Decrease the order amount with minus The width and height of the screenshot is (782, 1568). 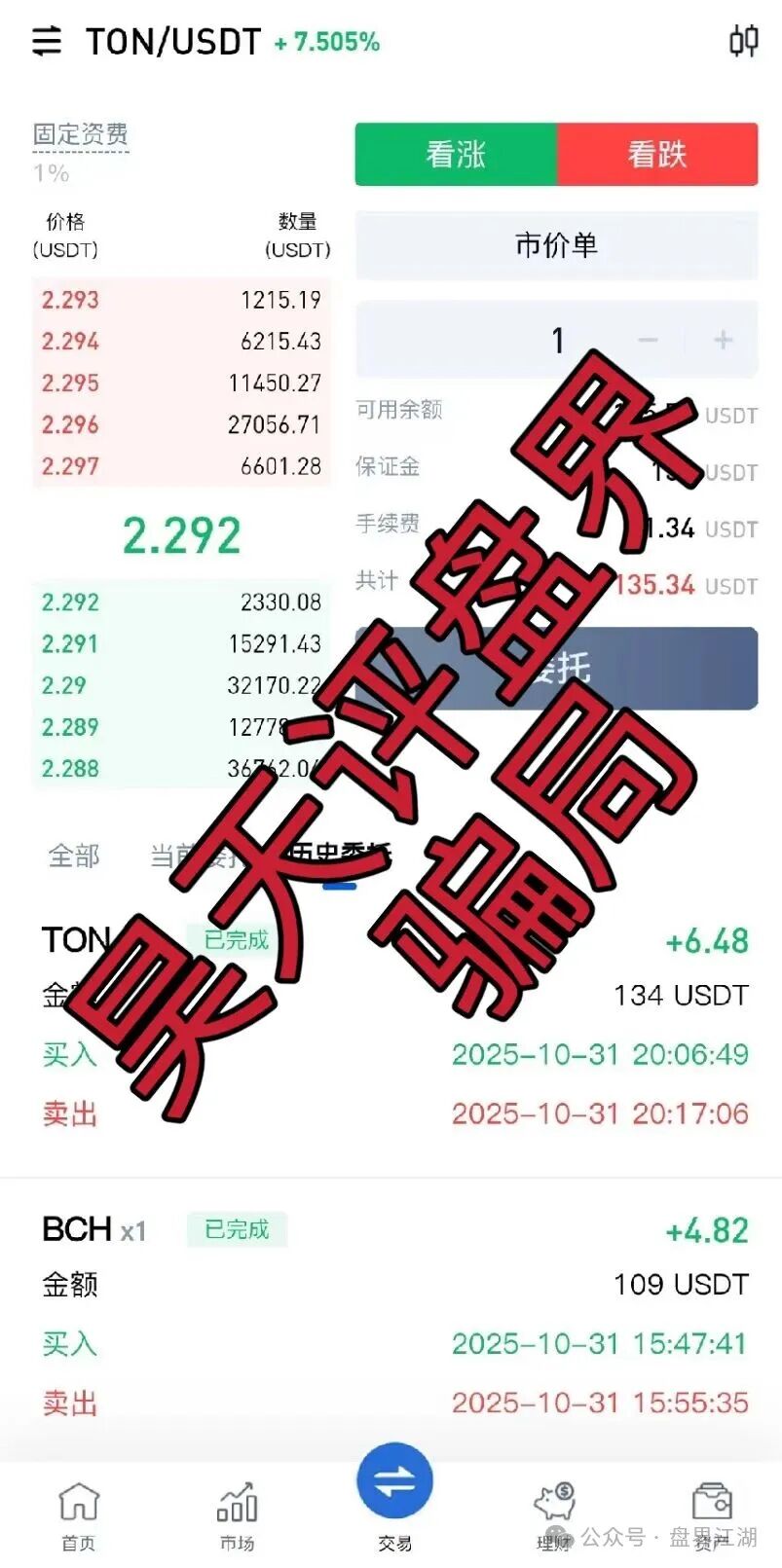coord(648,340)
